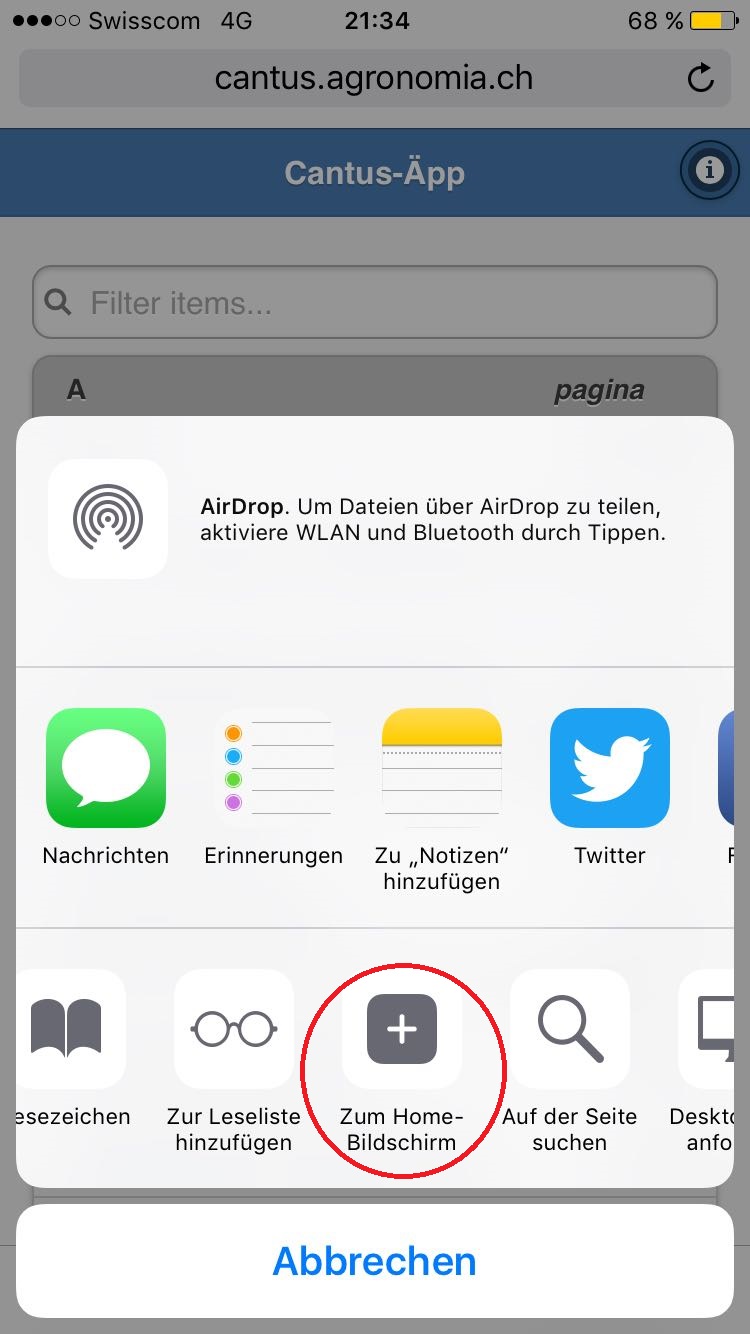The width and height of the screenshot is (750, 1334).
Task: Open the cantus.agronomia.ch address field
Action: coord(375,78)
